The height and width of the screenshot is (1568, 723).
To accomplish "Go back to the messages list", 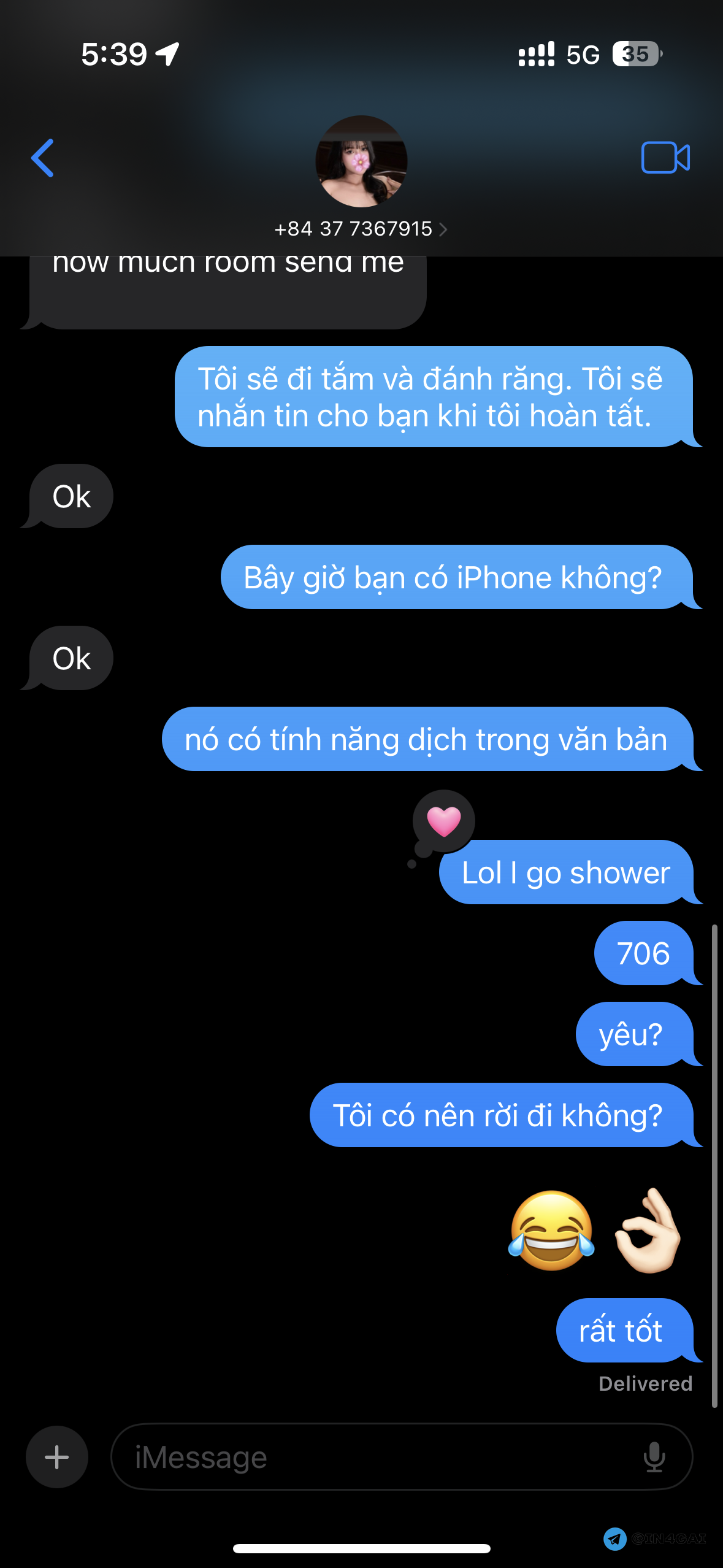I will (x=43, y=158).
